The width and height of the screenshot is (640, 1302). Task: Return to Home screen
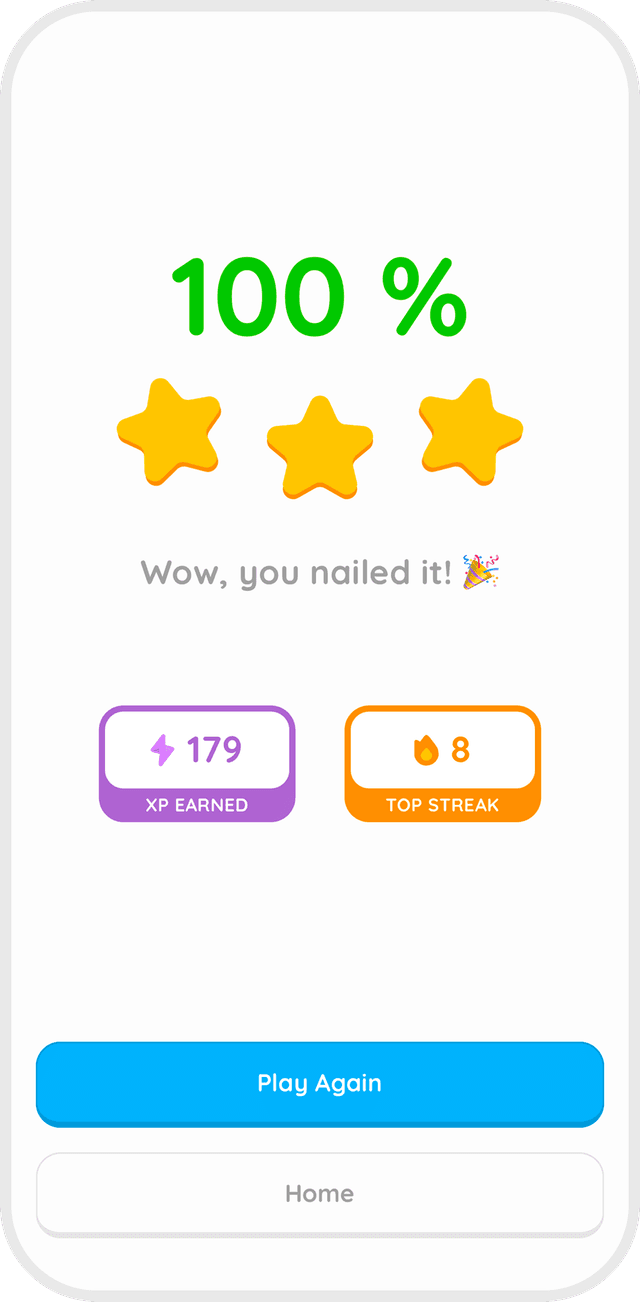tap(320, 1193)
